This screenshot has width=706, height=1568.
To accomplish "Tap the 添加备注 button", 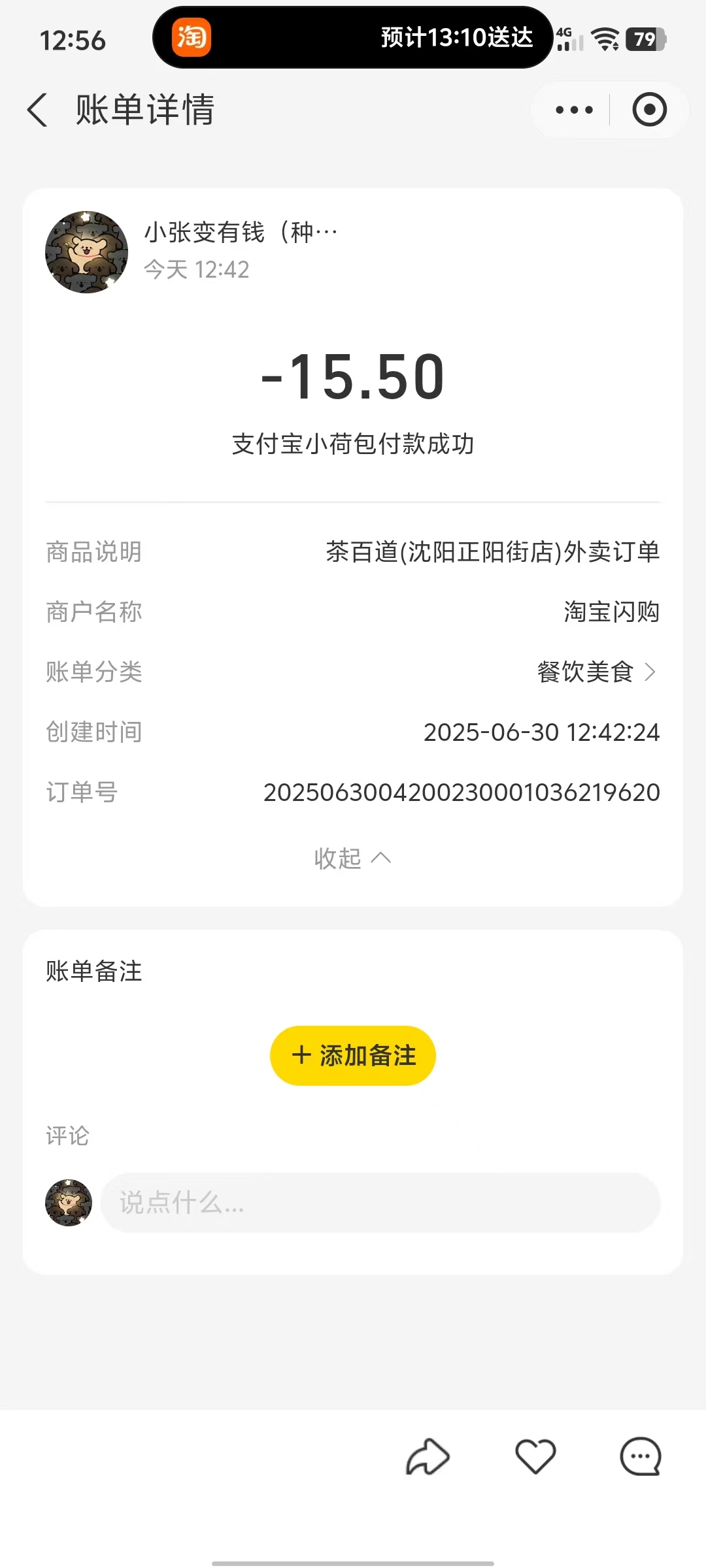I will [x=353, y=1056].
